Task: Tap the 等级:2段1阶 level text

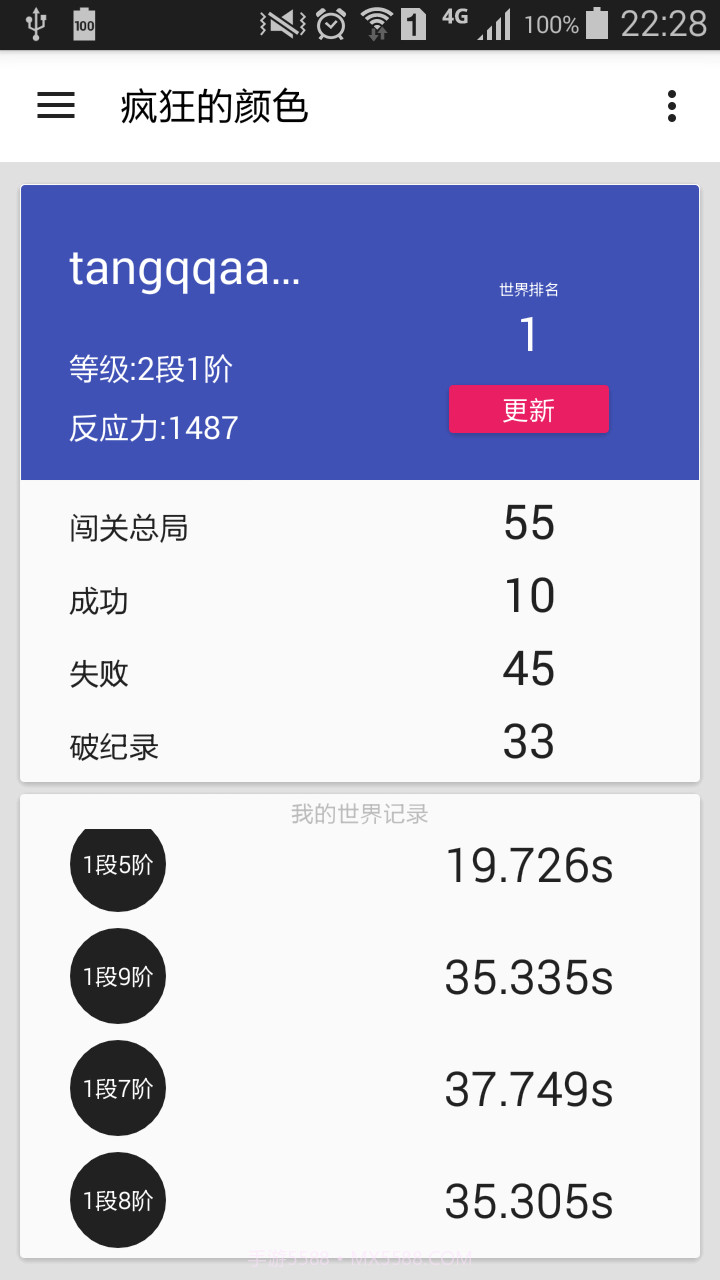Action: pyautogui.click(x=150, y=369)
